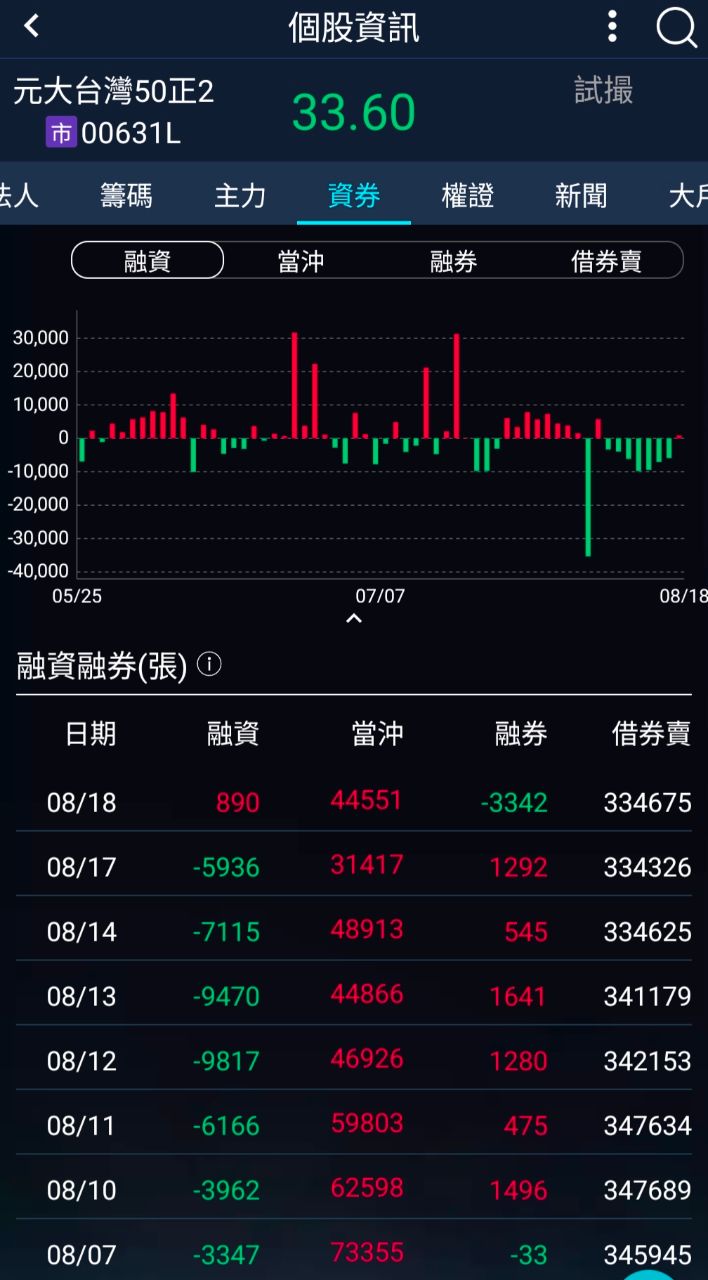708x1280 pixels.
Task: Select the 融資 chart segment
Action: (x=148, y=261)
